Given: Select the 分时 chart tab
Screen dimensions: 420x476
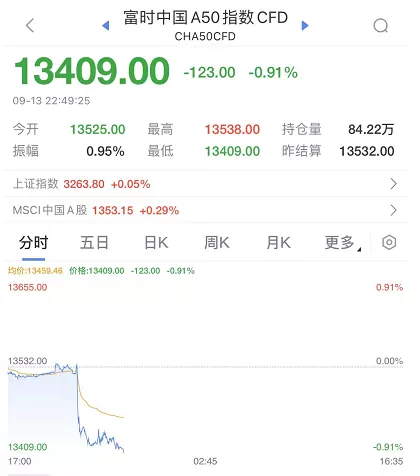Looking at the screenshot, I should [x=34, y=243].
